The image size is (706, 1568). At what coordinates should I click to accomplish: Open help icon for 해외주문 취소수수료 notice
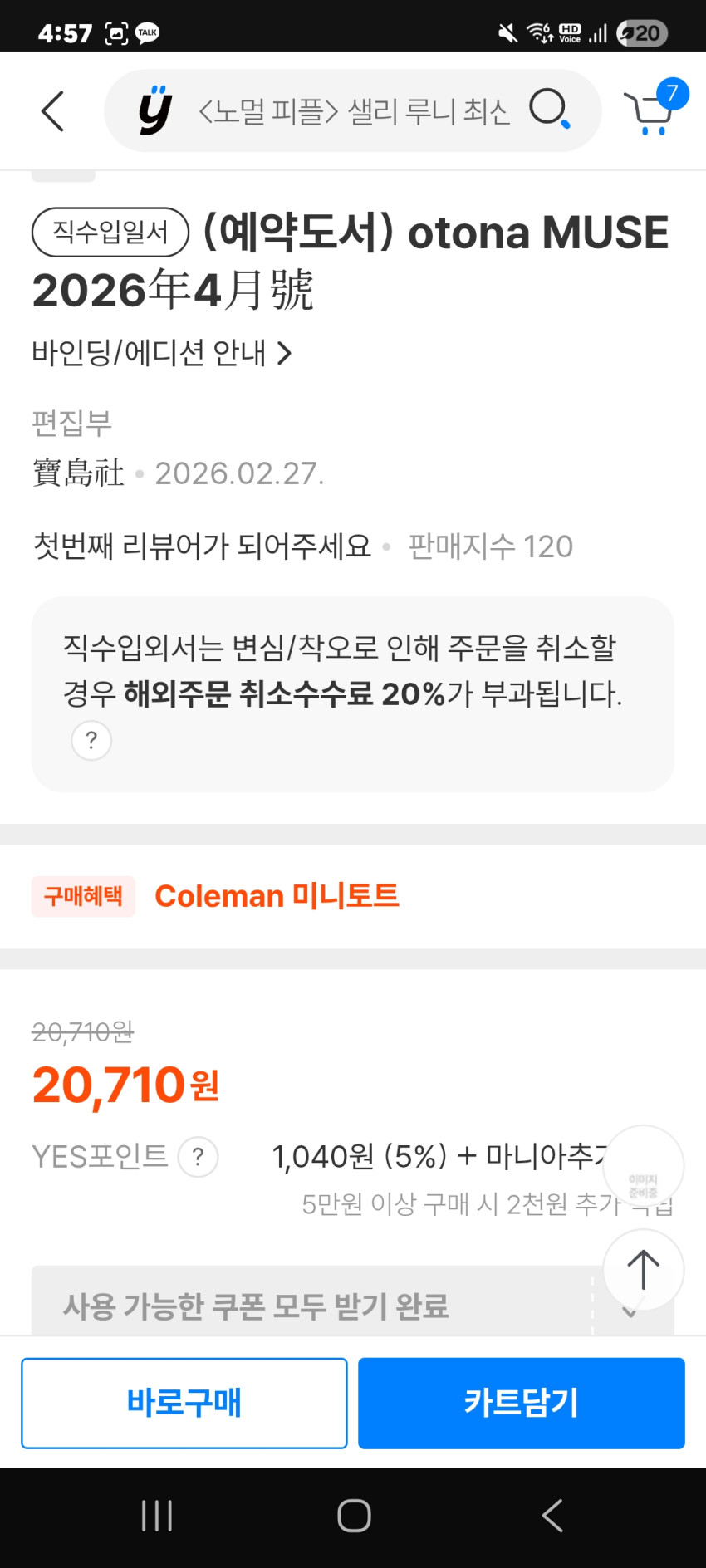[x=91, y=740]
